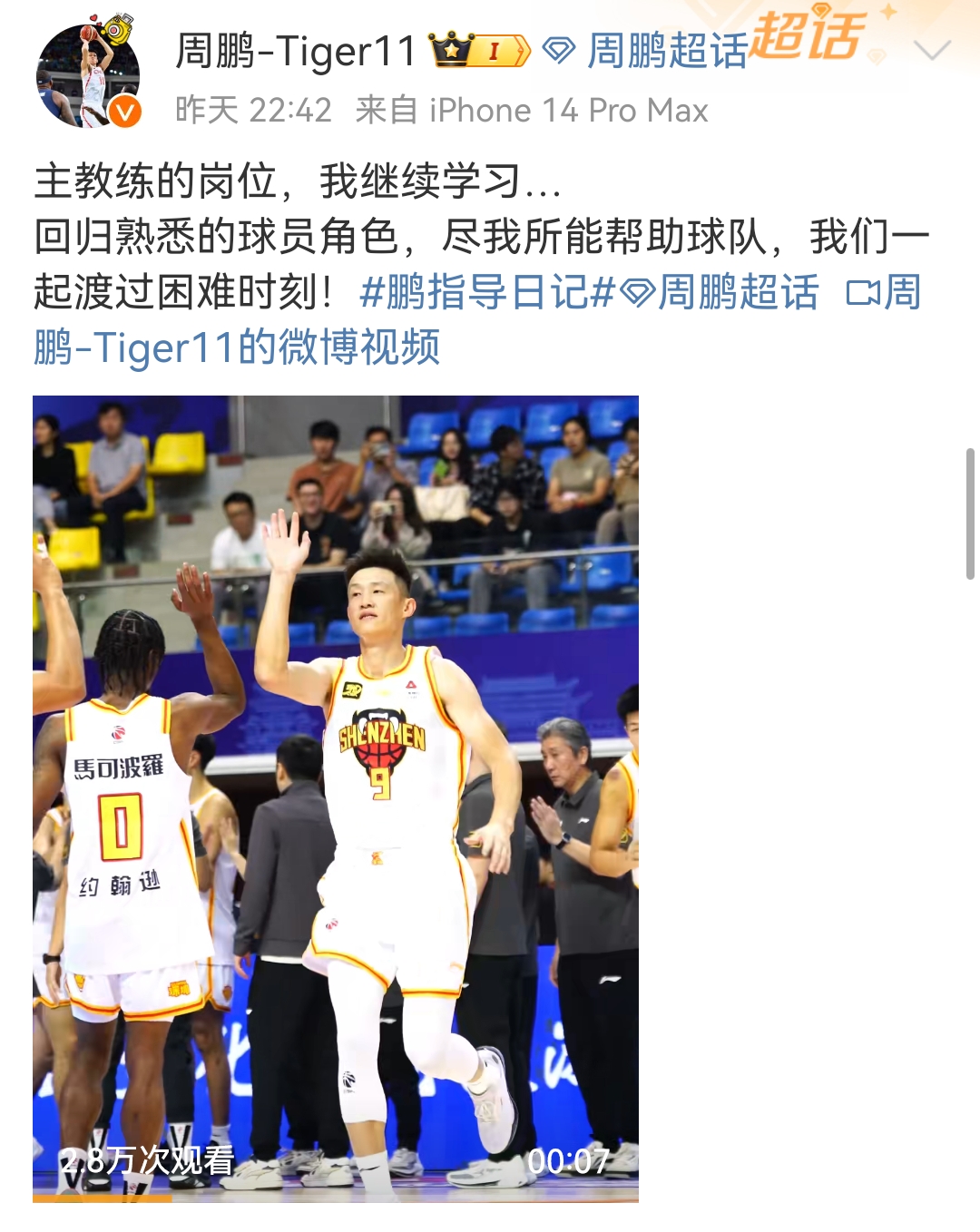Viewport: 980px width, 1232px height.
Task: Expand the post options chevron
Action: point(932,51)
